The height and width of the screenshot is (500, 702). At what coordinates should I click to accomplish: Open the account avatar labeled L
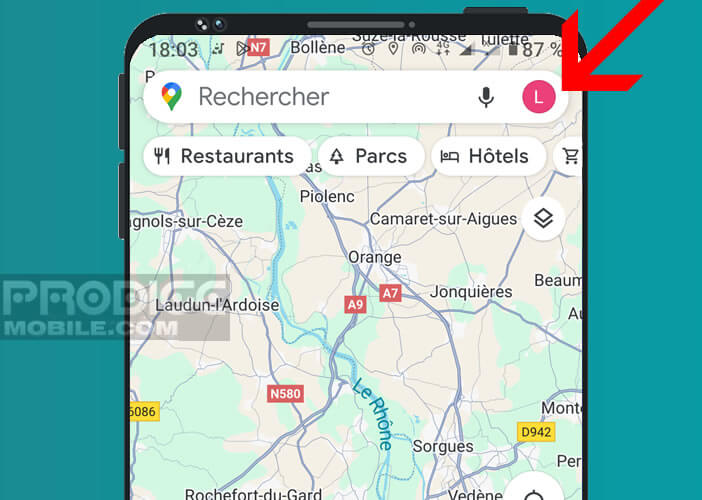[x=539, y=97]
